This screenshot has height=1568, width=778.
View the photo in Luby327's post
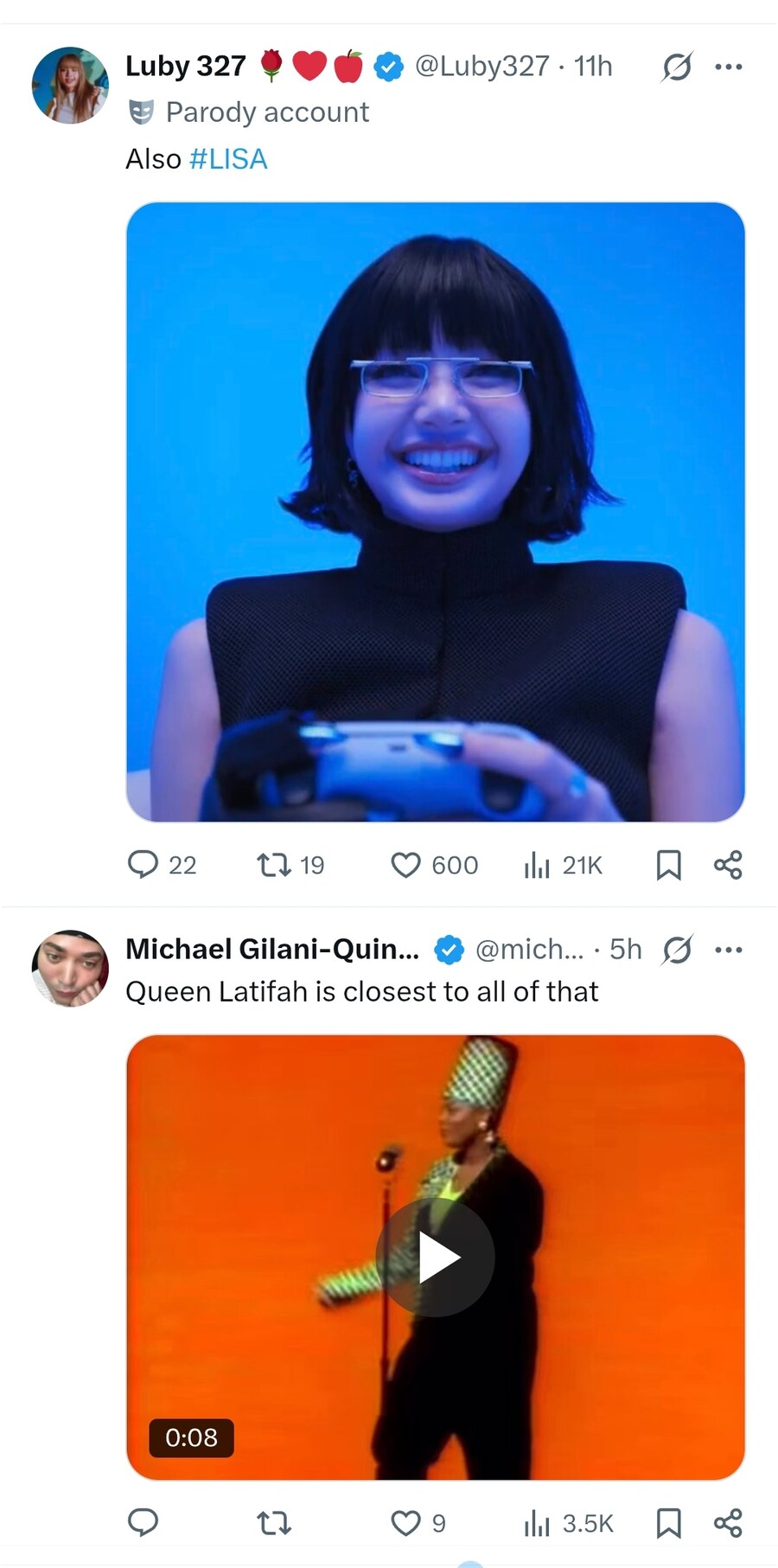click(x=435, y=512)
